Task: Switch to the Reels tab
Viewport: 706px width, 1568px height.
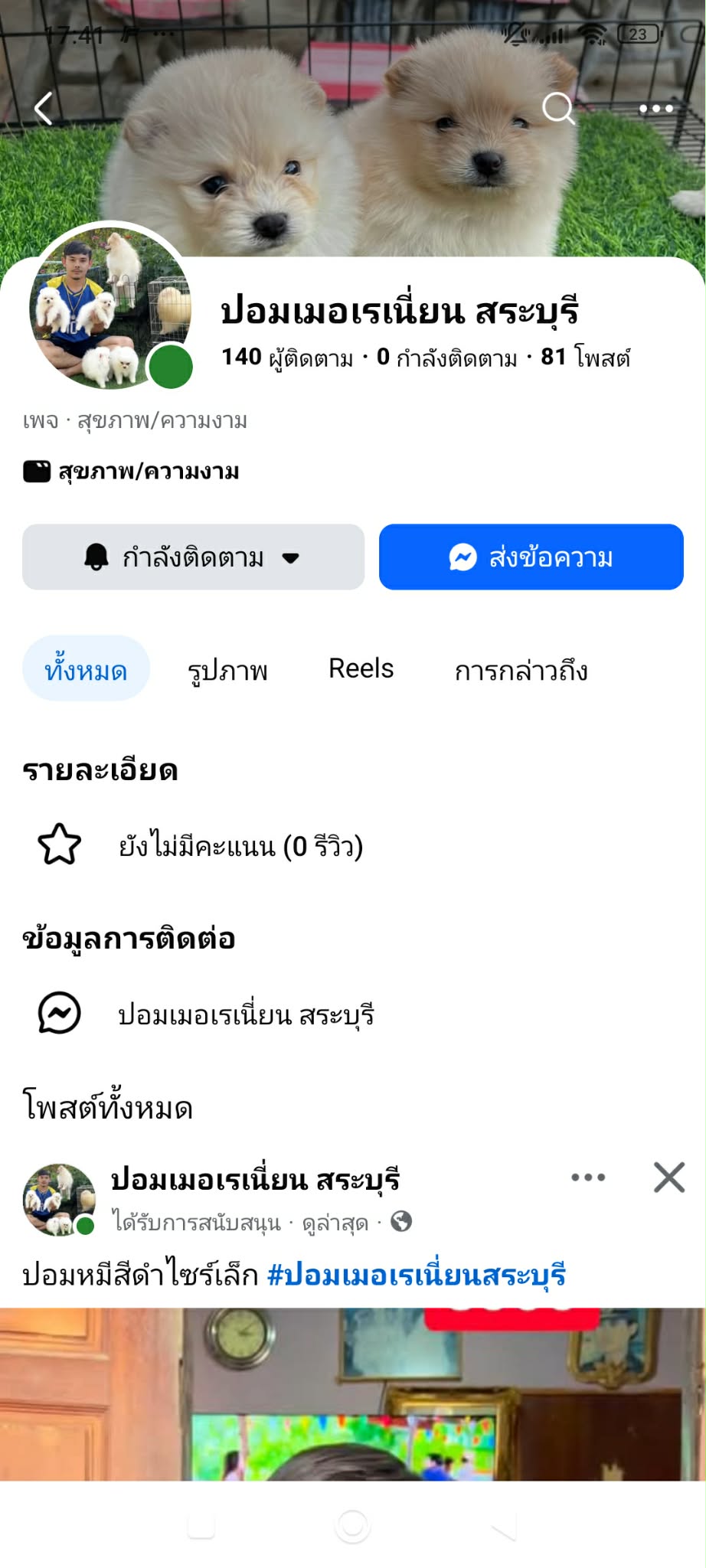Action: pyautogui.click(x=361, y=668)
